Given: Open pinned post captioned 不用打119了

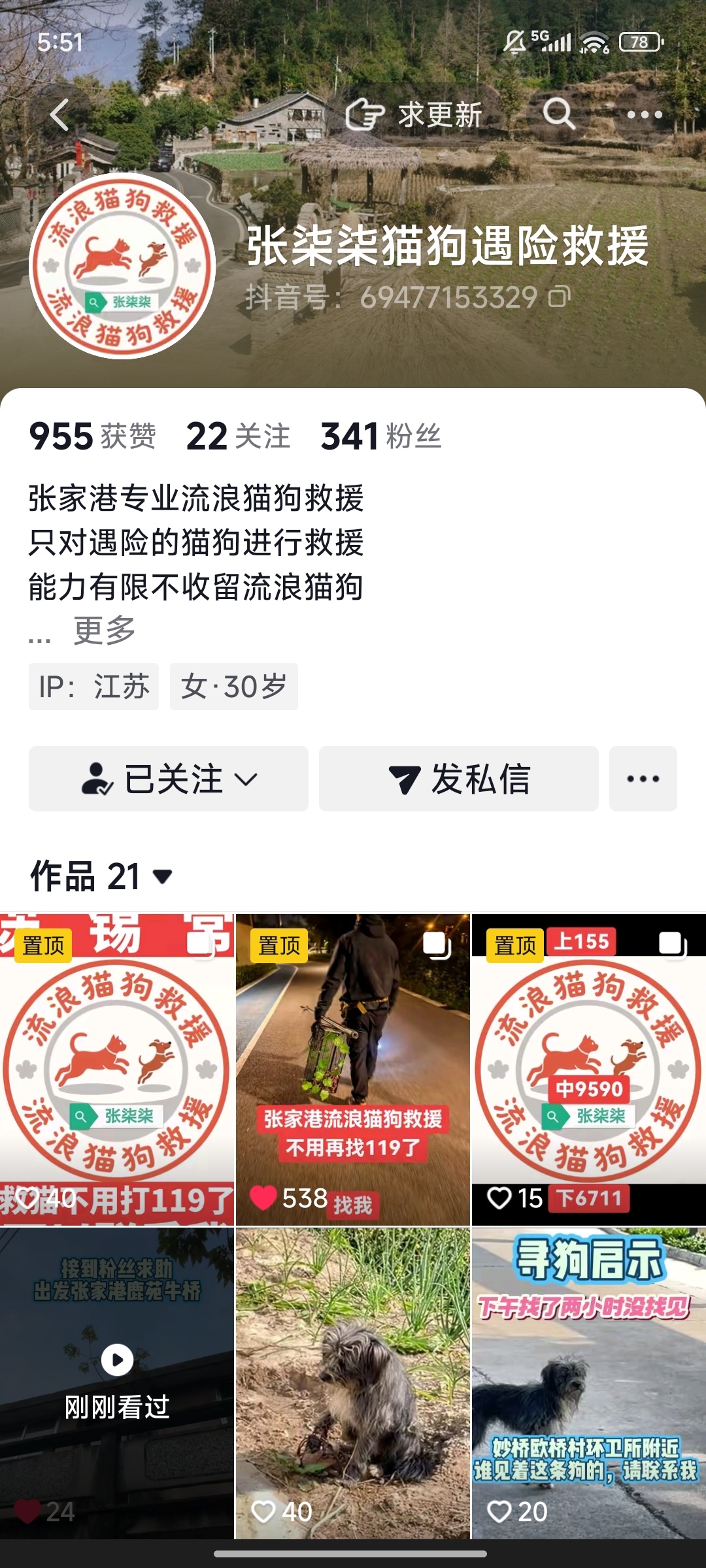Looking at the screenshot, I should point(117,1070).
